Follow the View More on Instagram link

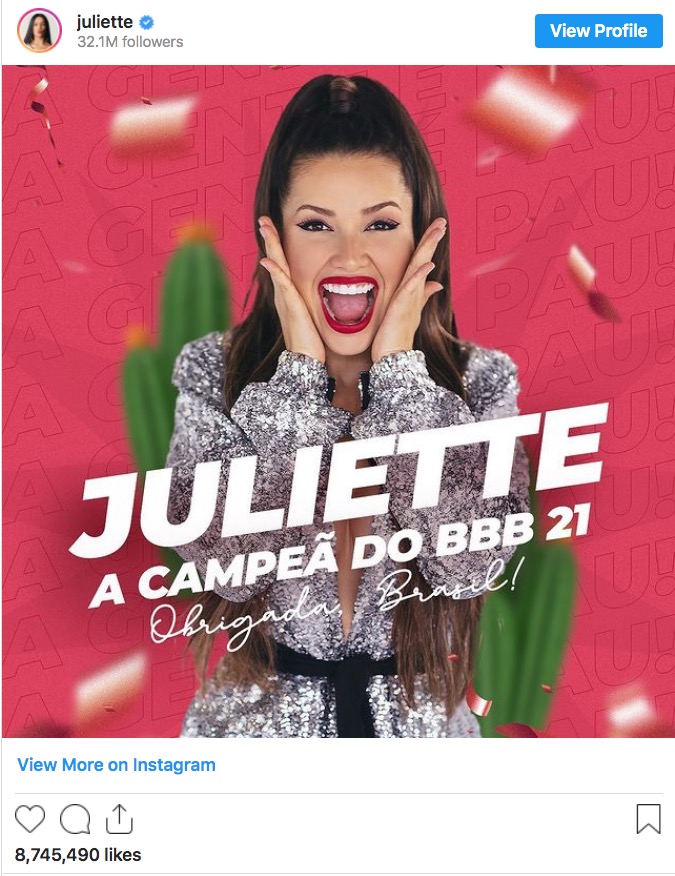pos(116,765)
